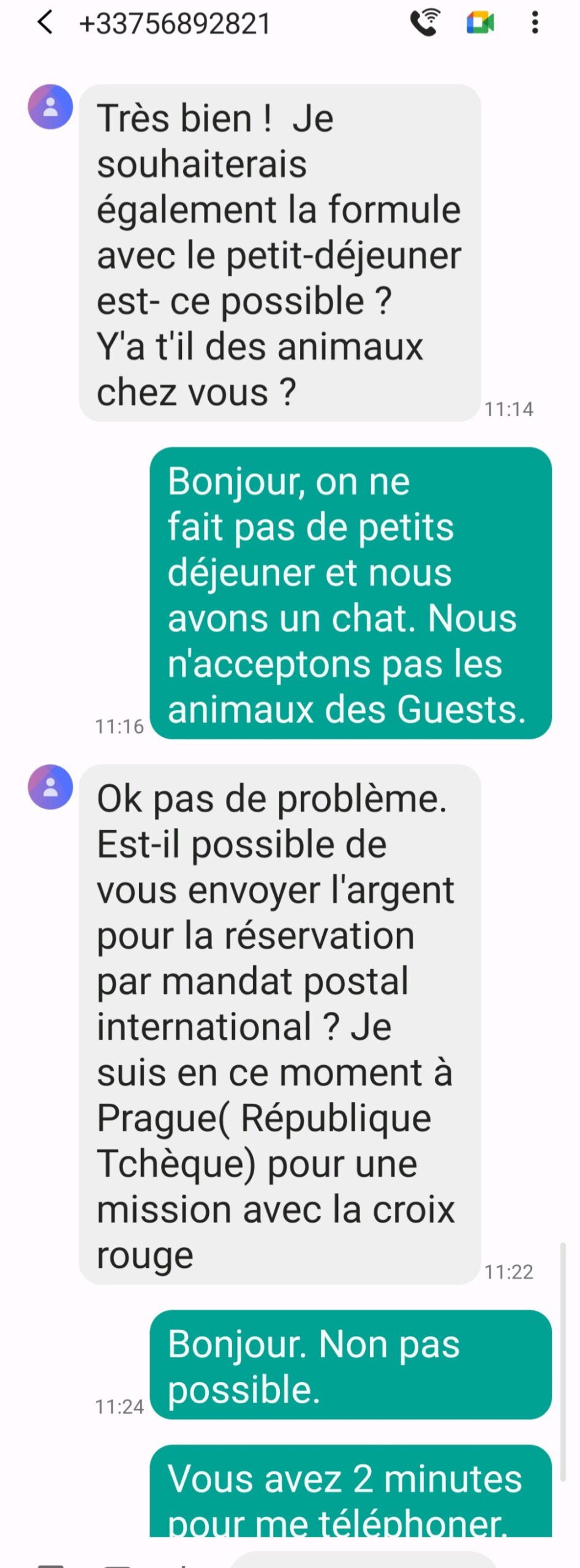The image size is (580, 1568).
Task: Start a Wi-Fi voice call to +33756892821
Action: click(x=425, y=23)
